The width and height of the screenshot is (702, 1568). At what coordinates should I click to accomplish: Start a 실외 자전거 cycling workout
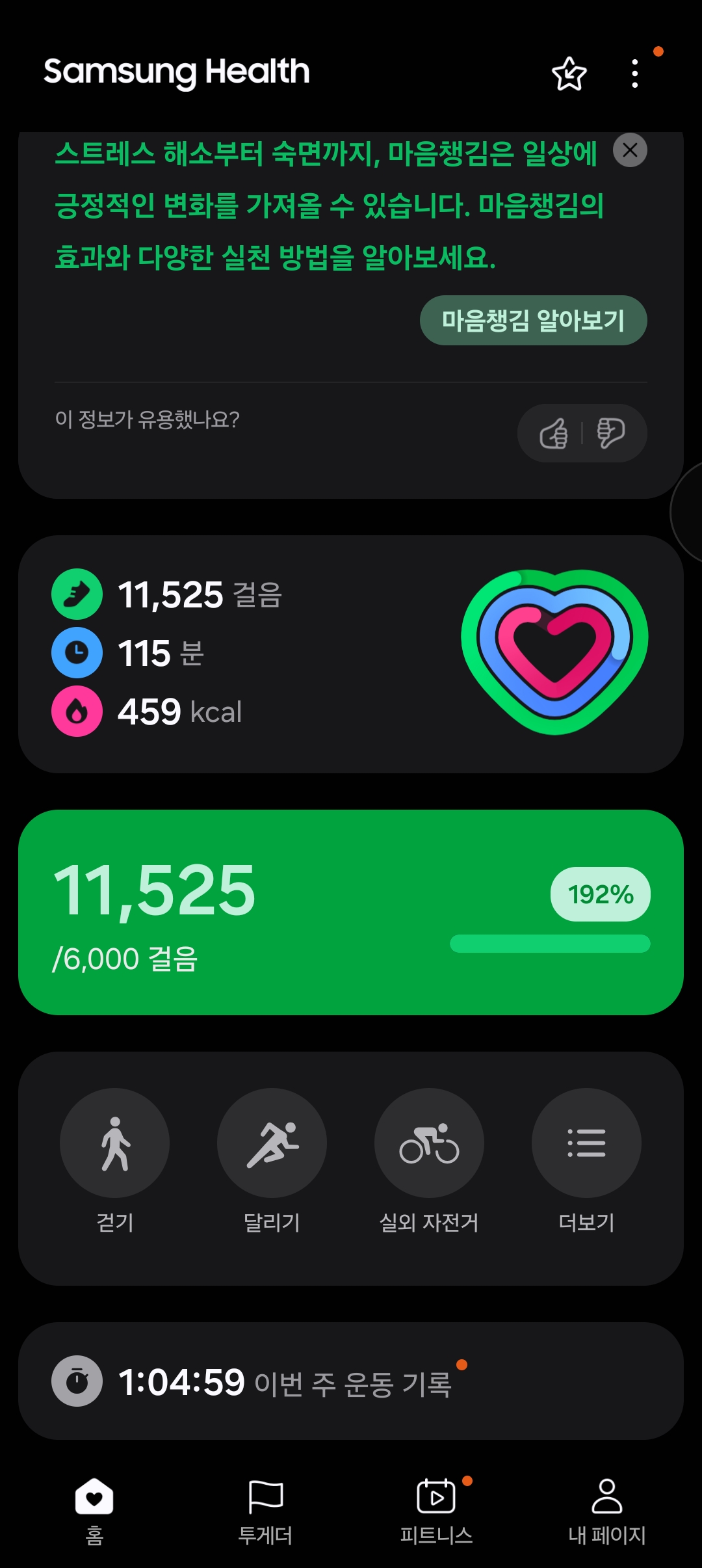pos(429,1143)
